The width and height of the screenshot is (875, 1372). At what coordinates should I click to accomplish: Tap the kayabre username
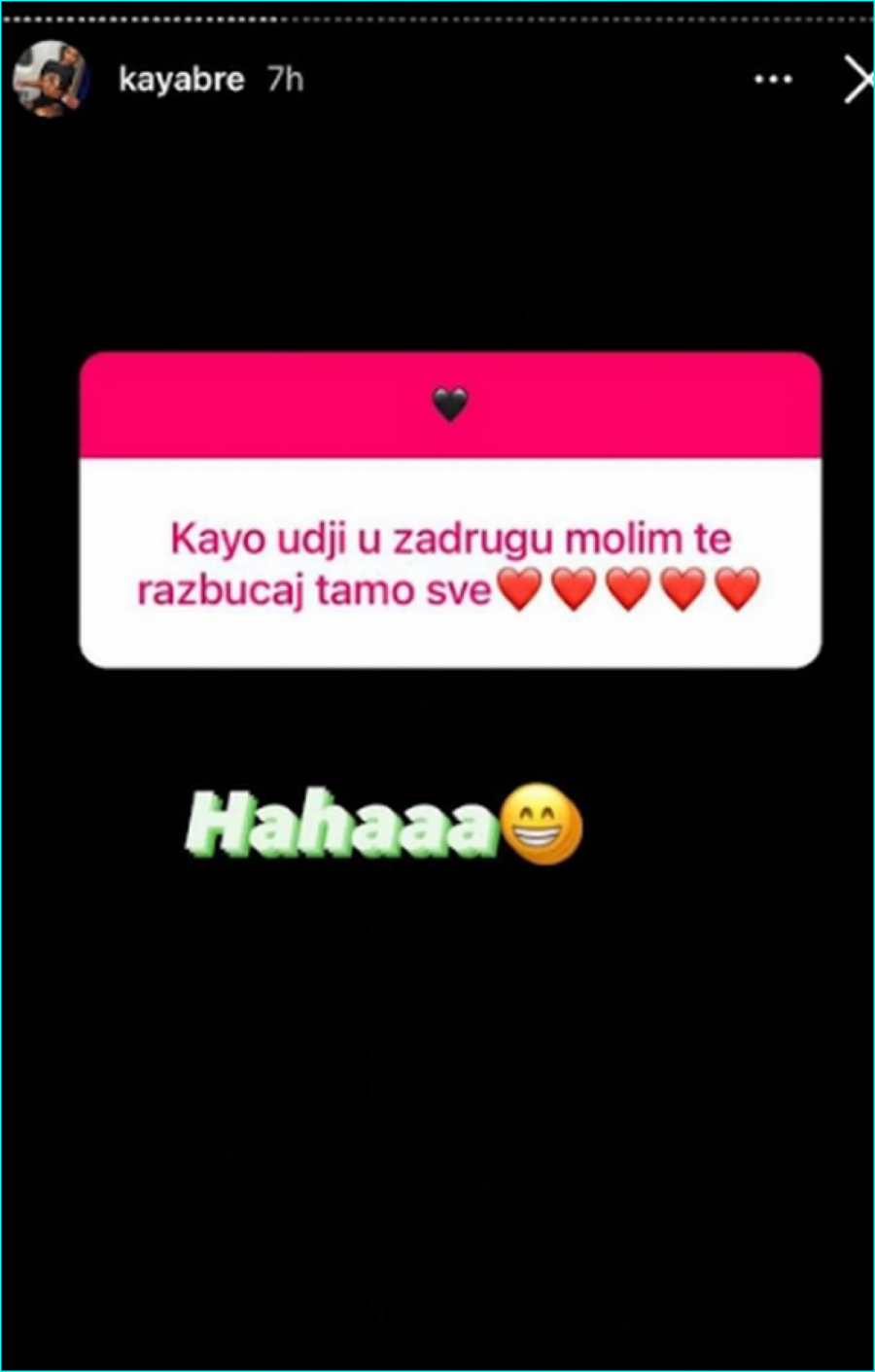pyautogui.click(x=181, y=80)
